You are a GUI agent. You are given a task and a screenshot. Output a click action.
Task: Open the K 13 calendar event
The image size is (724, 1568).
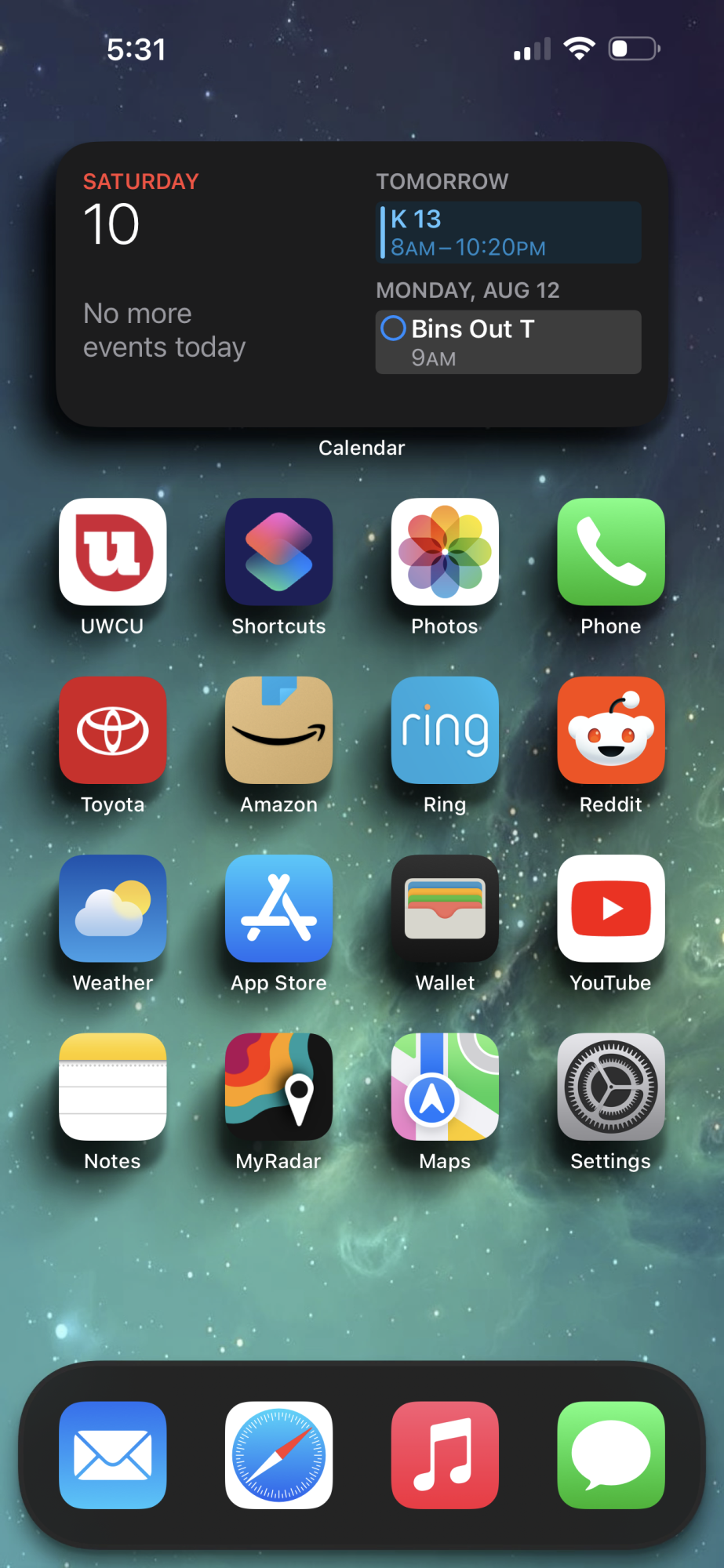(x=508, y=233)
